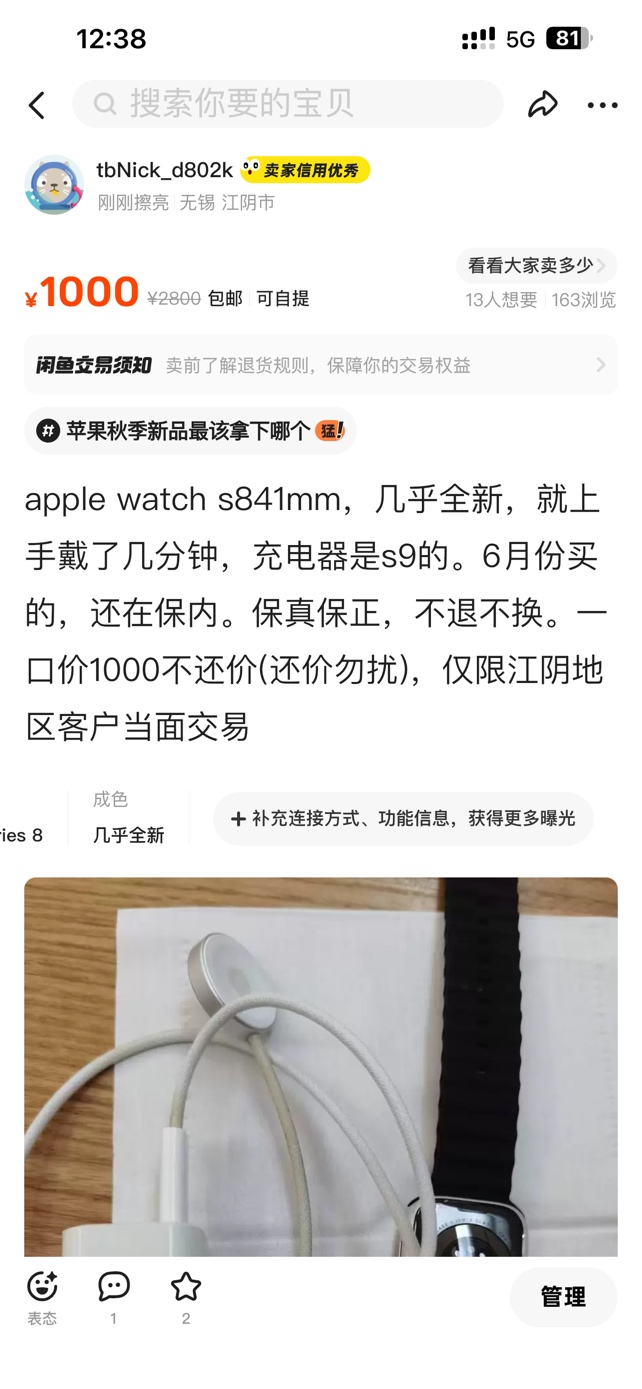Tap 看看大家卖多少 price comparison
Screen dimensions: 642x1389
(536, 266)
